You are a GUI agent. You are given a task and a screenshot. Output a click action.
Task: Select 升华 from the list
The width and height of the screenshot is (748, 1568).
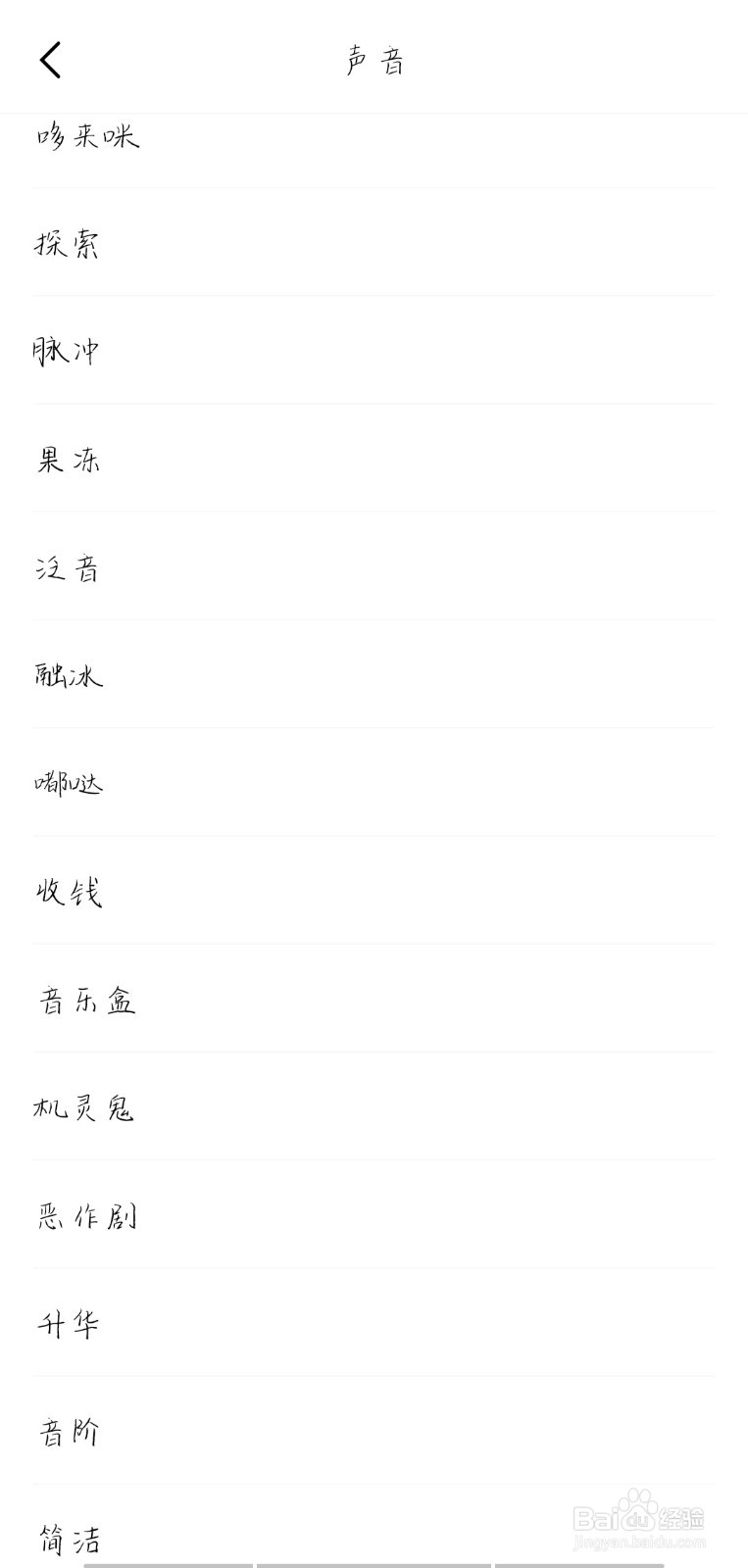[67, 1324]
